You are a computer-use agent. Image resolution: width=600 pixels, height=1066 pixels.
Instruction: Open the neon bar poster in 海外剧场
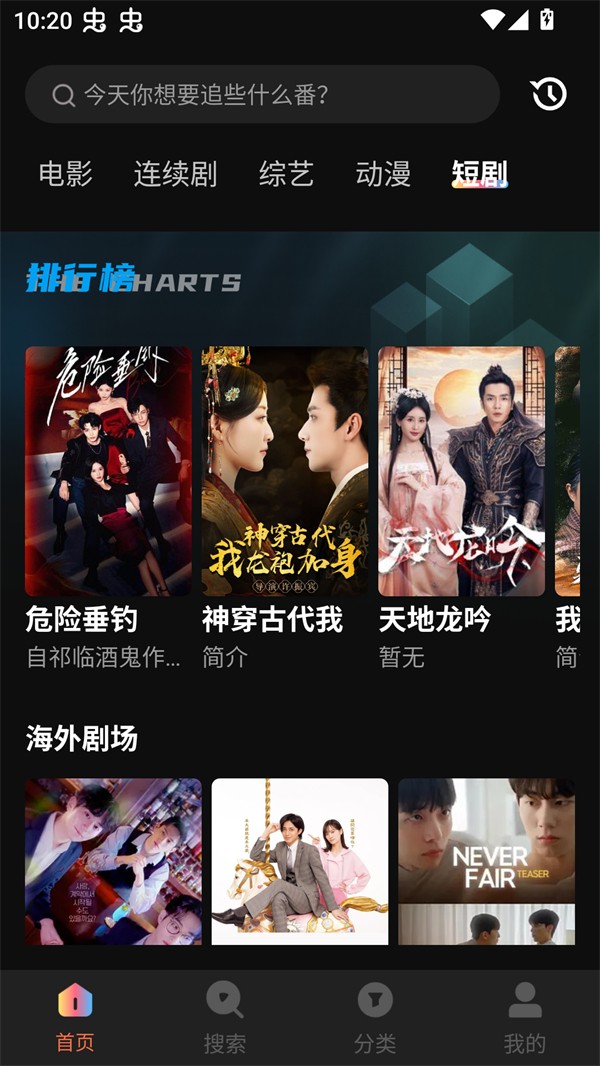coord(113,861)
